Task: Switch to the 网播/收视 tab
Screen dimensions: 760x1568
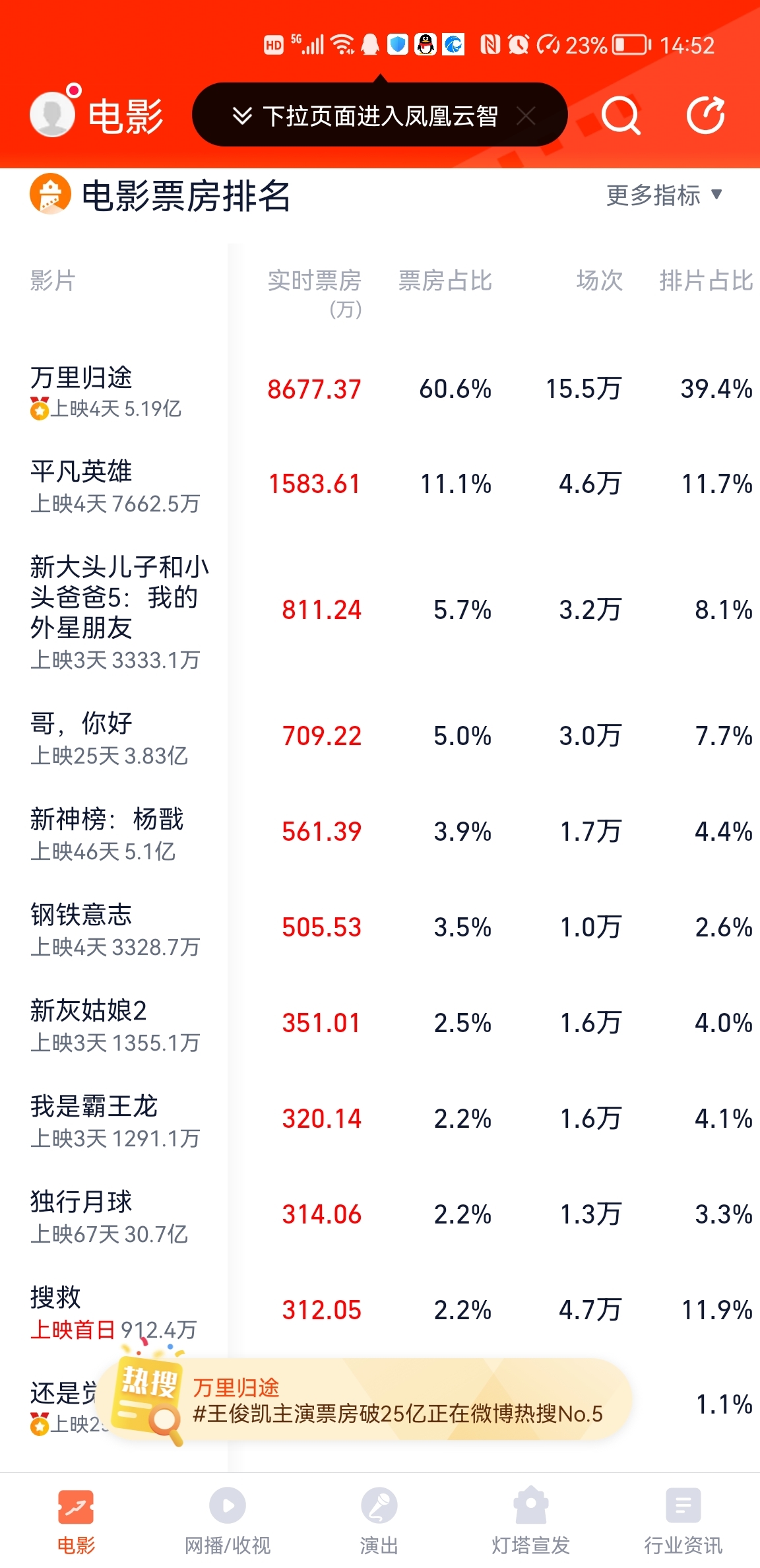Action: (226, 1531)
